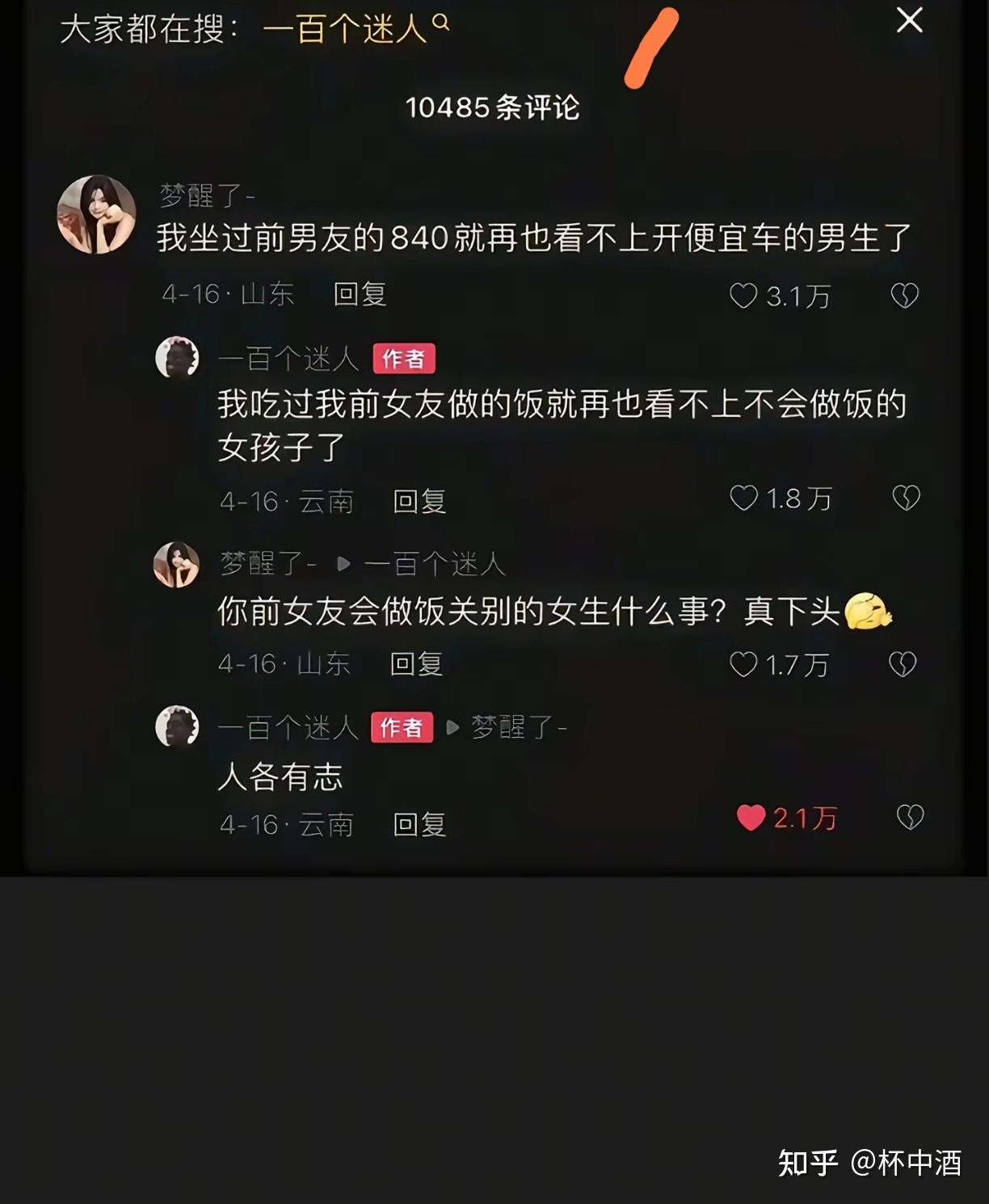The height and width of the screenshot is (1204, 989).
Task: Like the author's reply with 1.8万 likes
Action: [x=743, y=498]
